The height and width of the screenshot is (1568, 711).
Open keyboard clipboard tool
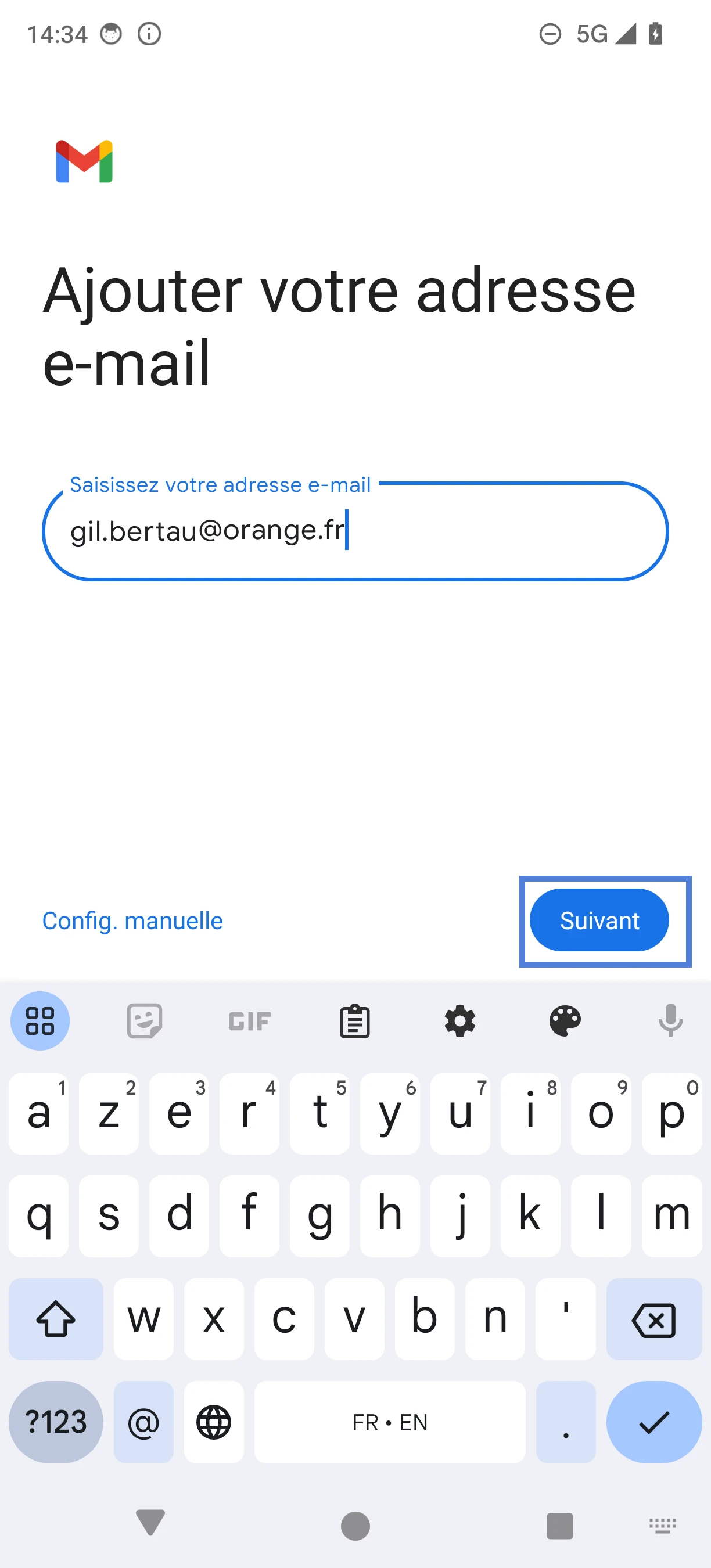[x=355, y=1021]
